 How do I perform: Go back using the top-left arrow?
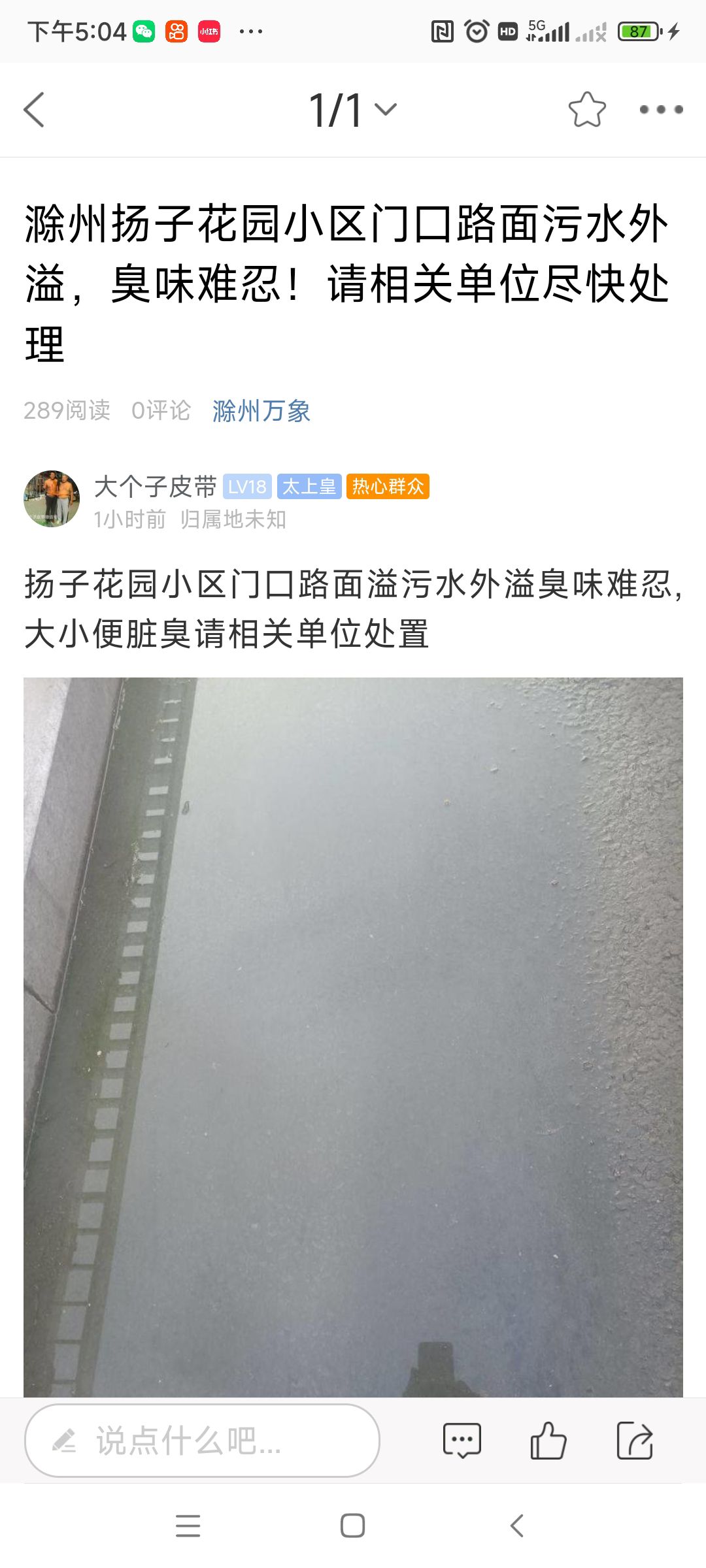[x=34, y=110]
